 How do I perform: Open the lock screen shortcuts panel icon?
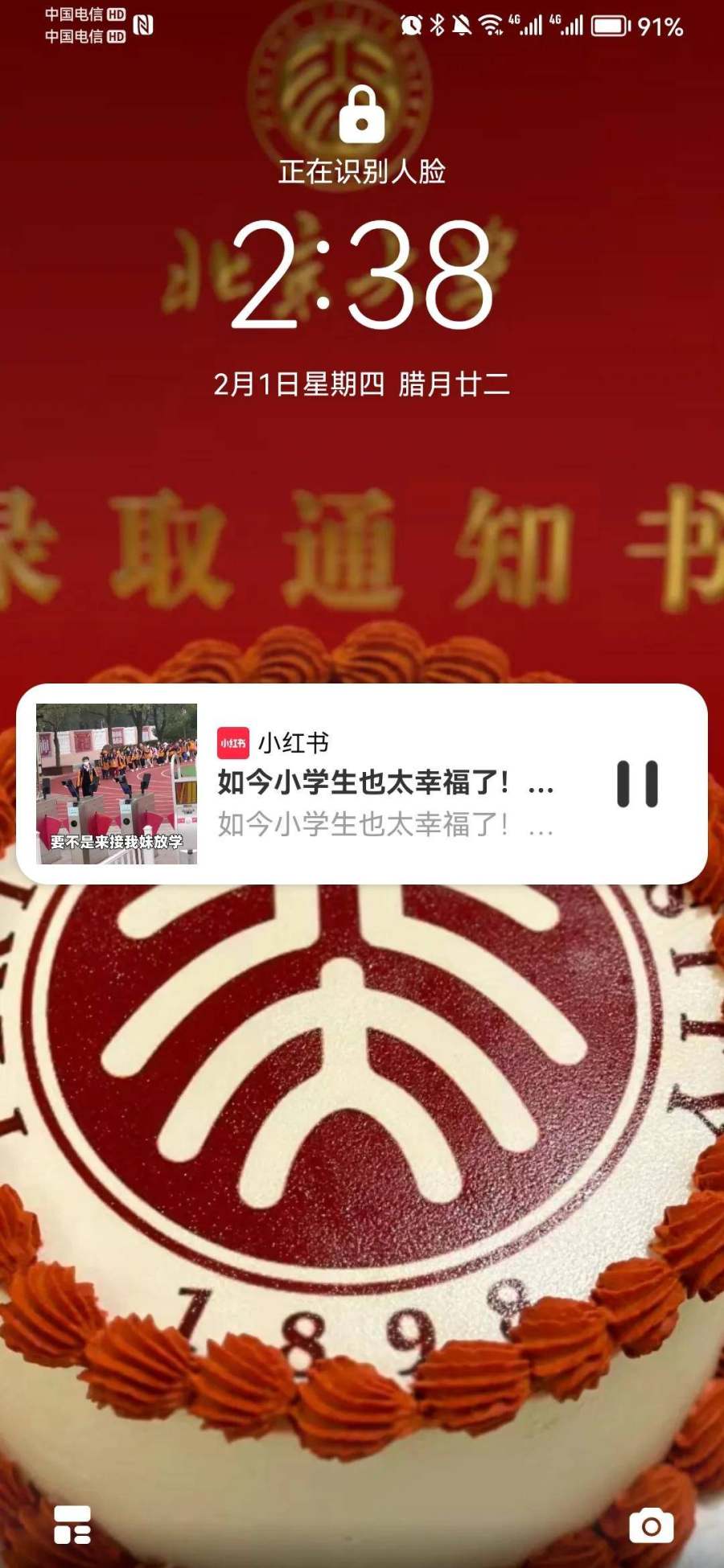72,1525
